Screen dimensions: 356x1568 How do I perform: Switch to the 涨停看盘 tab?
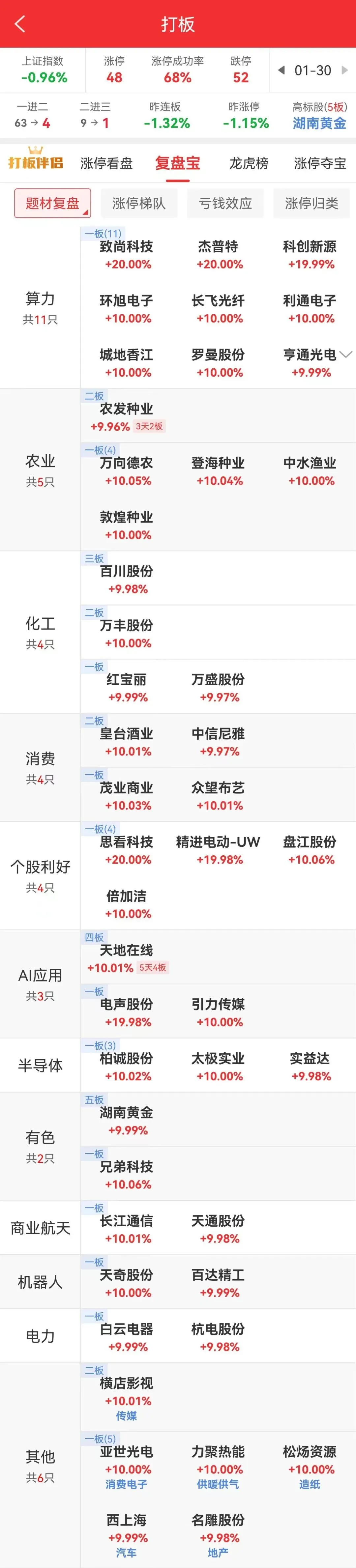point(106,163)
